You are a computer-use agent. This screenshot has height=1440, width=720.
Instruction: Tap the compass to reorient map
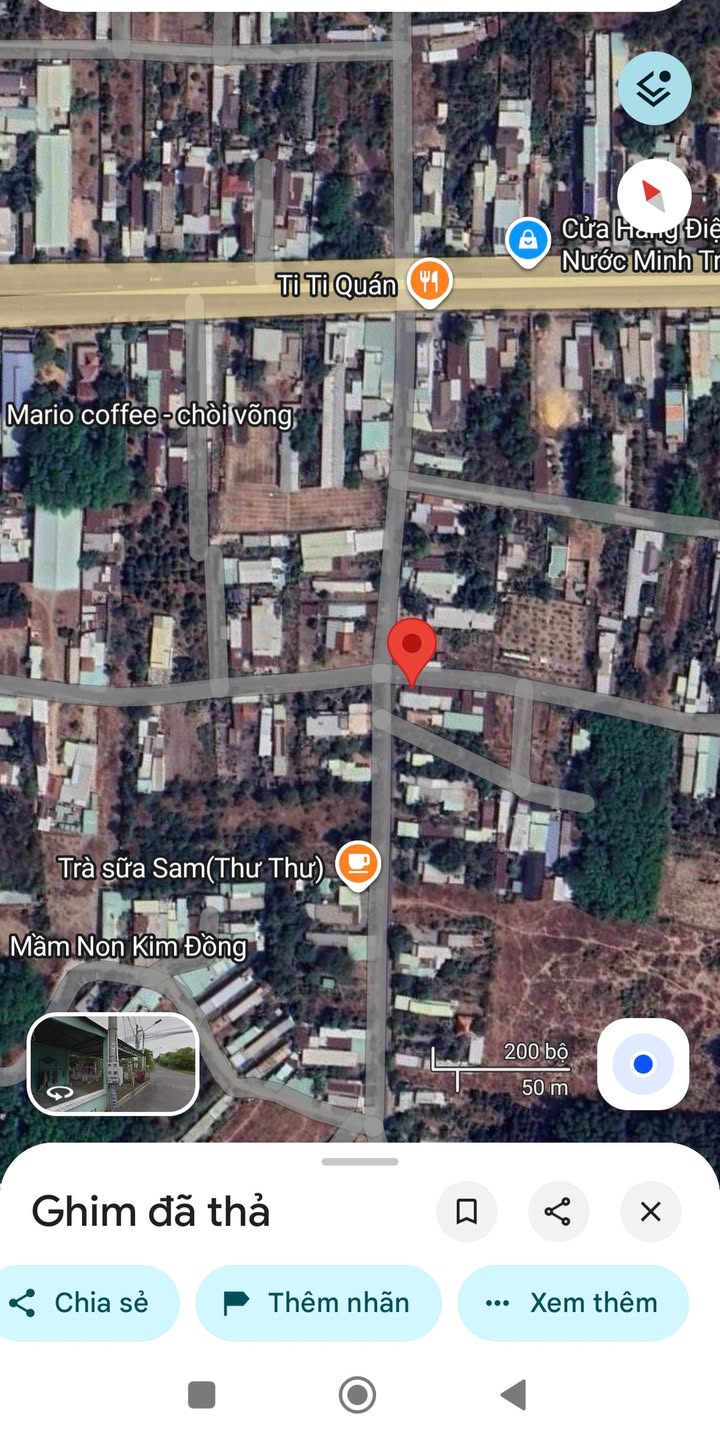pos(654,194)
